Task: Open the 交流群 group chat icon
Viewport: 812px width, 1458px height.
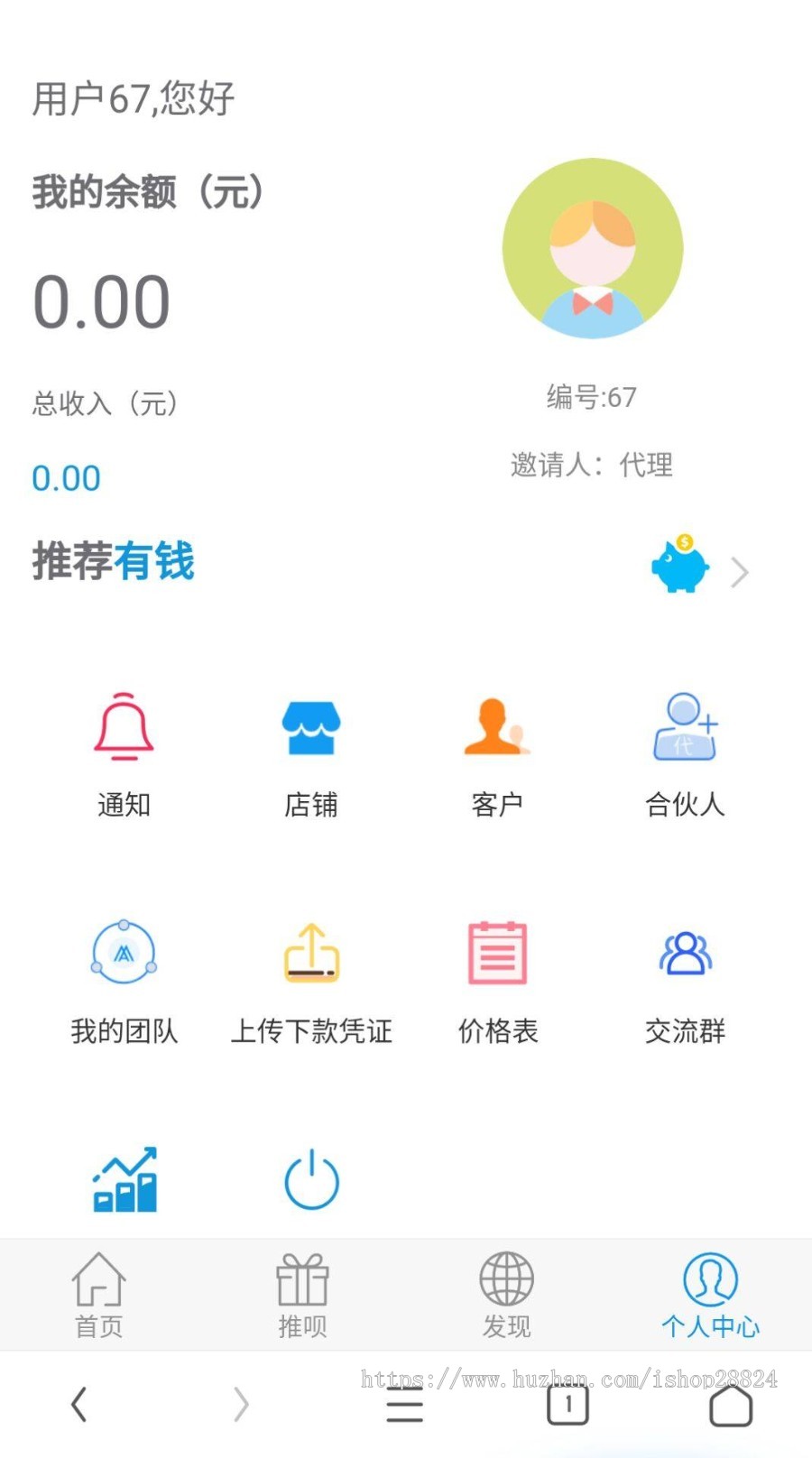Action: pyautogui.click(x=685, y=952)
